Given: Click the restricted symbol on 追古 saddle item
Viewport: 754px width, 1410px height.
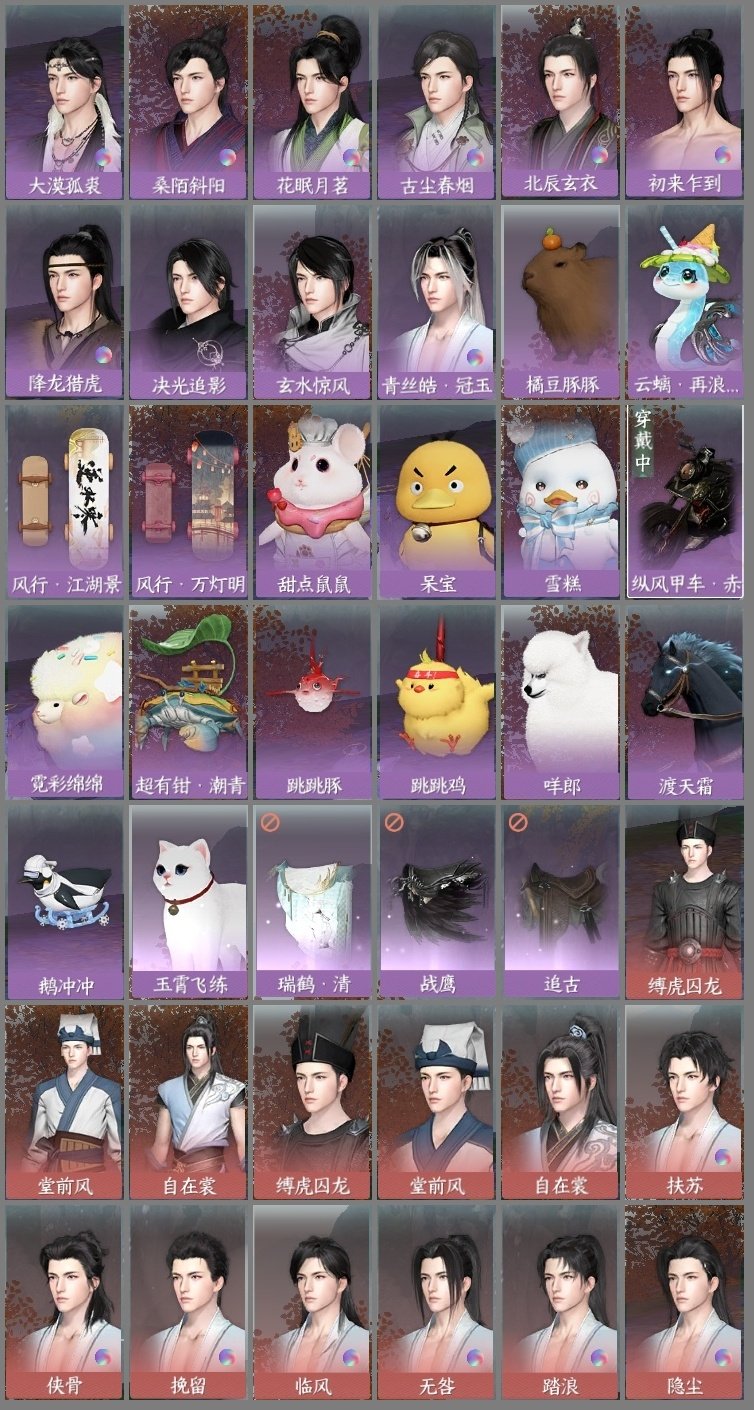Looking at the screenshot, I should click(520, 821).
